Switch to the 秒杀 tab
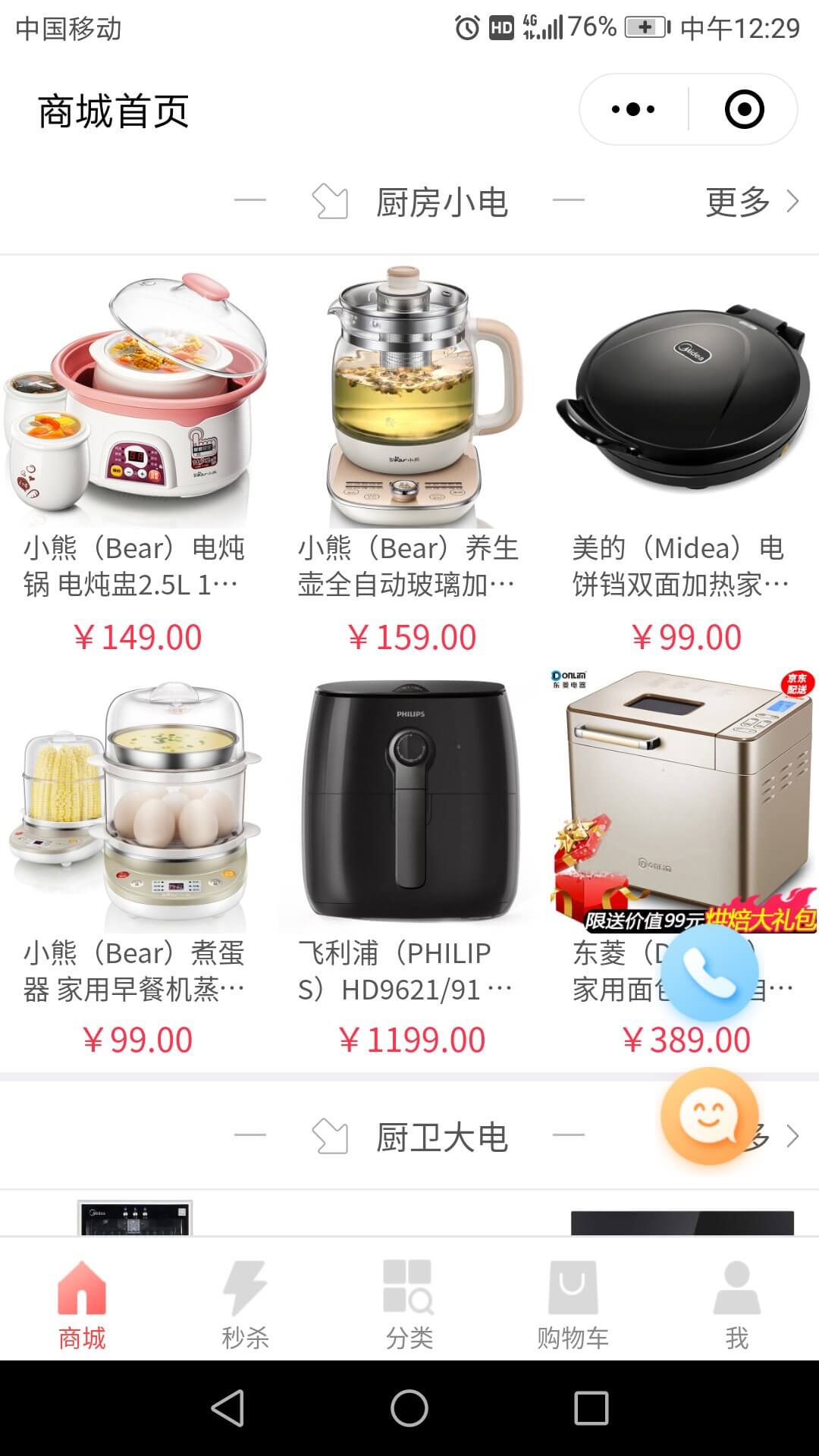Image resolution: width=819 pixels, height=1456 pixels. coord(245,1305)
